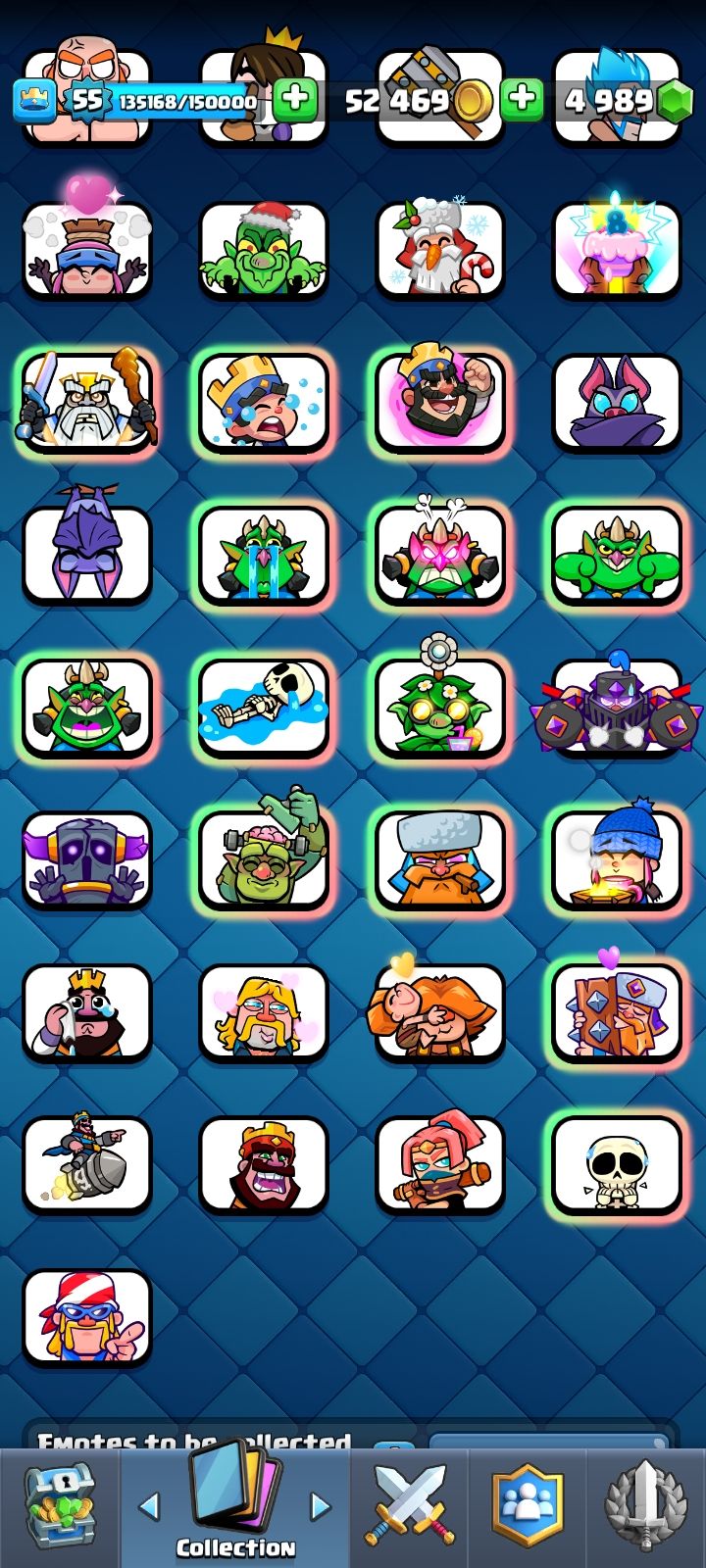Select the bandana barbarian emote

[x=87, y=1315]
